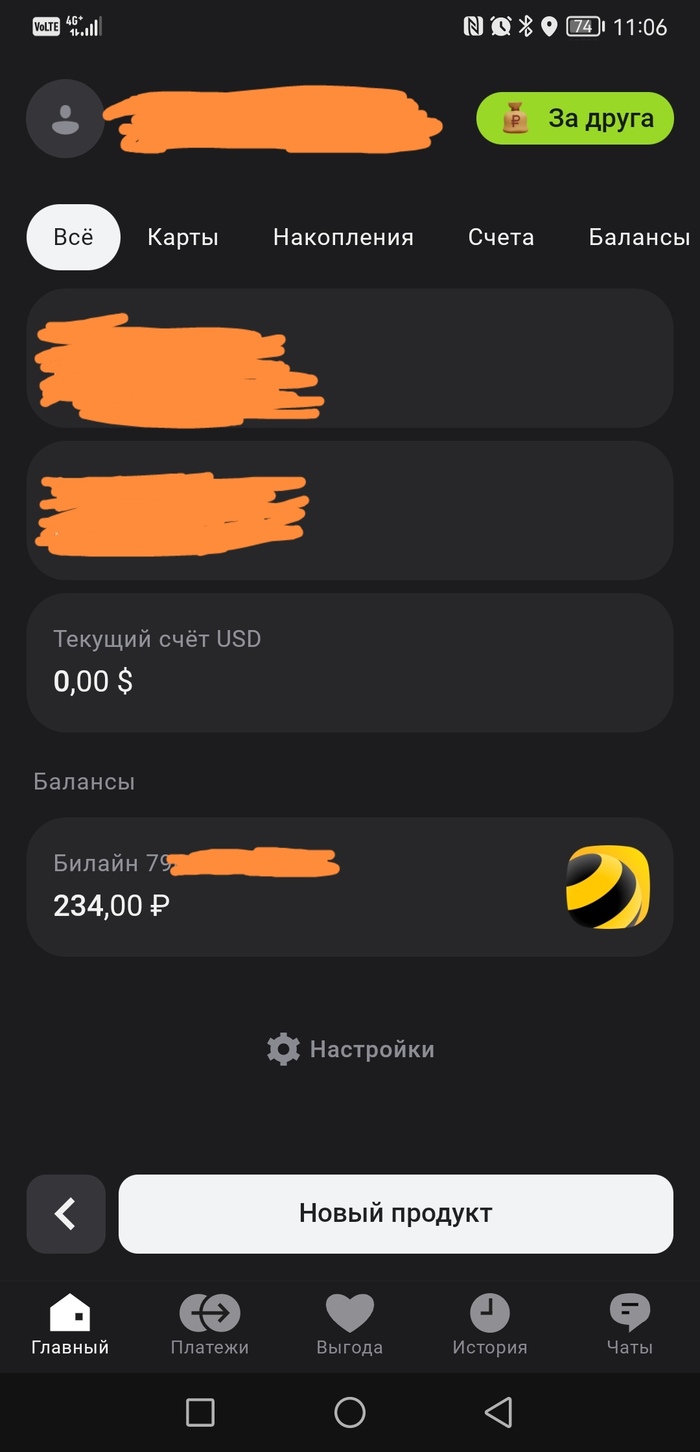Screen dimensions: 700x1452
Task: Show the Накопления tab
Action: 343,237
